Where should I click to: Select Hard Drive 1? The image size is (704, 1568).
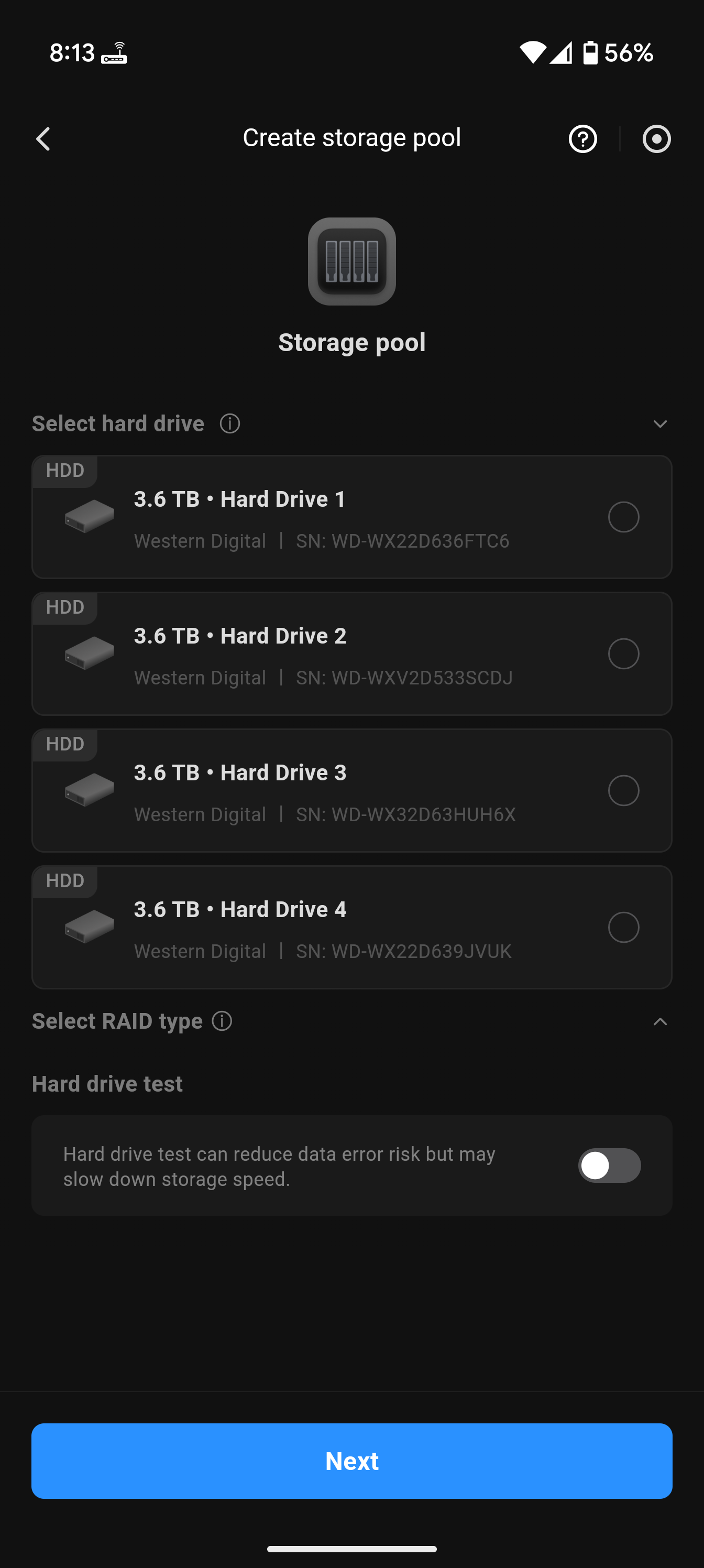point(623,517)
